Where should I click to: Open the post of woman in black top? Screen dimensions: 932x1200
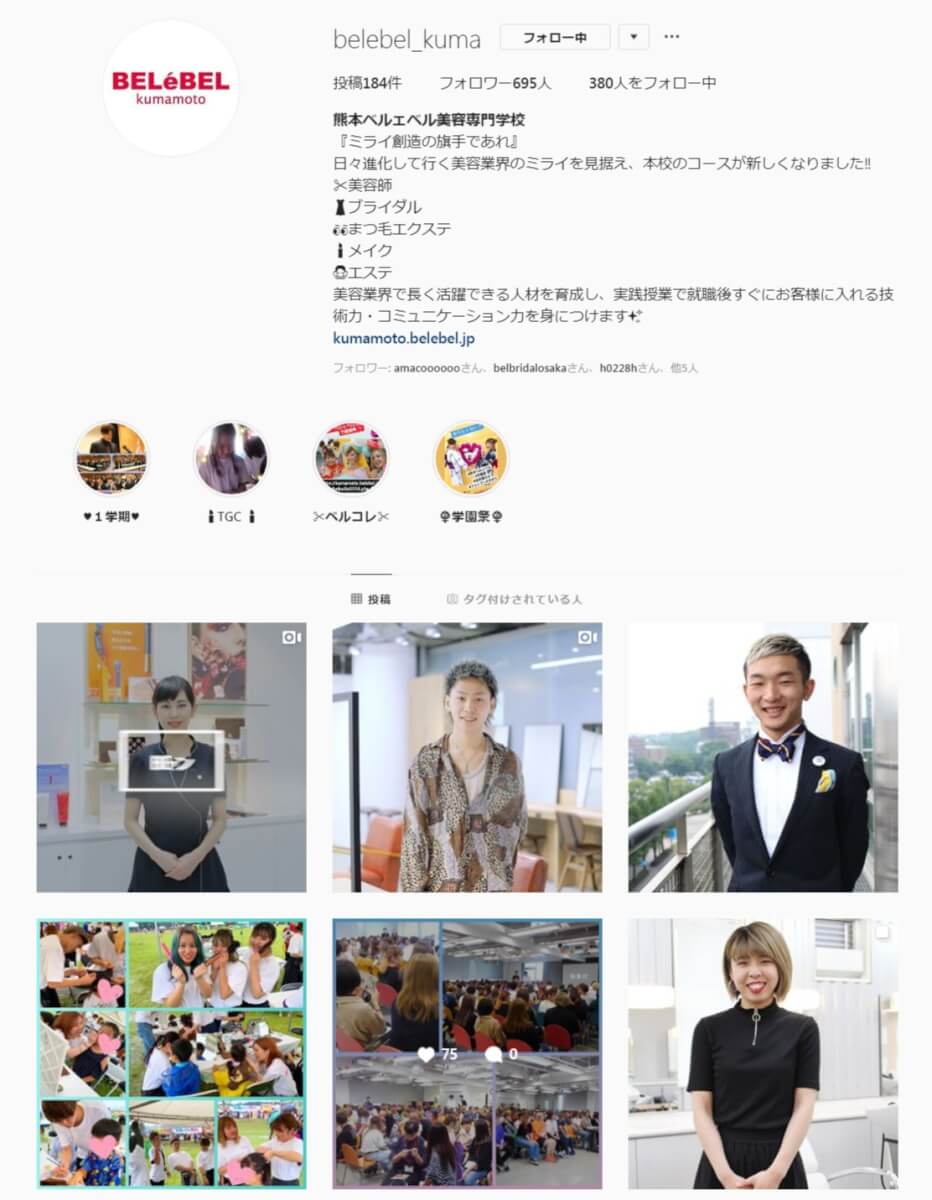tap(762, 1052)
